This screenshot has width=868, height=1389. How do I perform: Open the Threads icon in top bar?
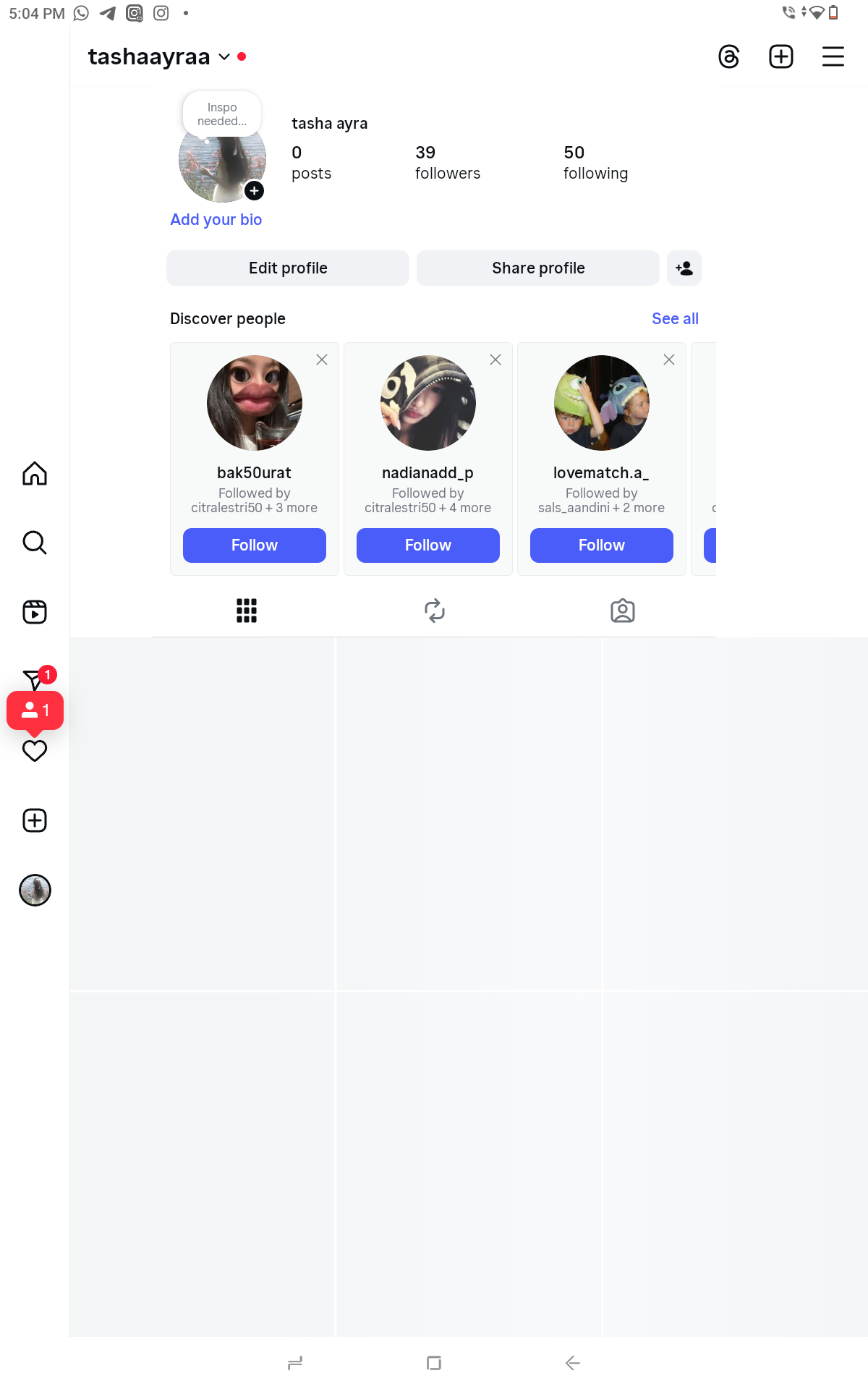[728, 56]
